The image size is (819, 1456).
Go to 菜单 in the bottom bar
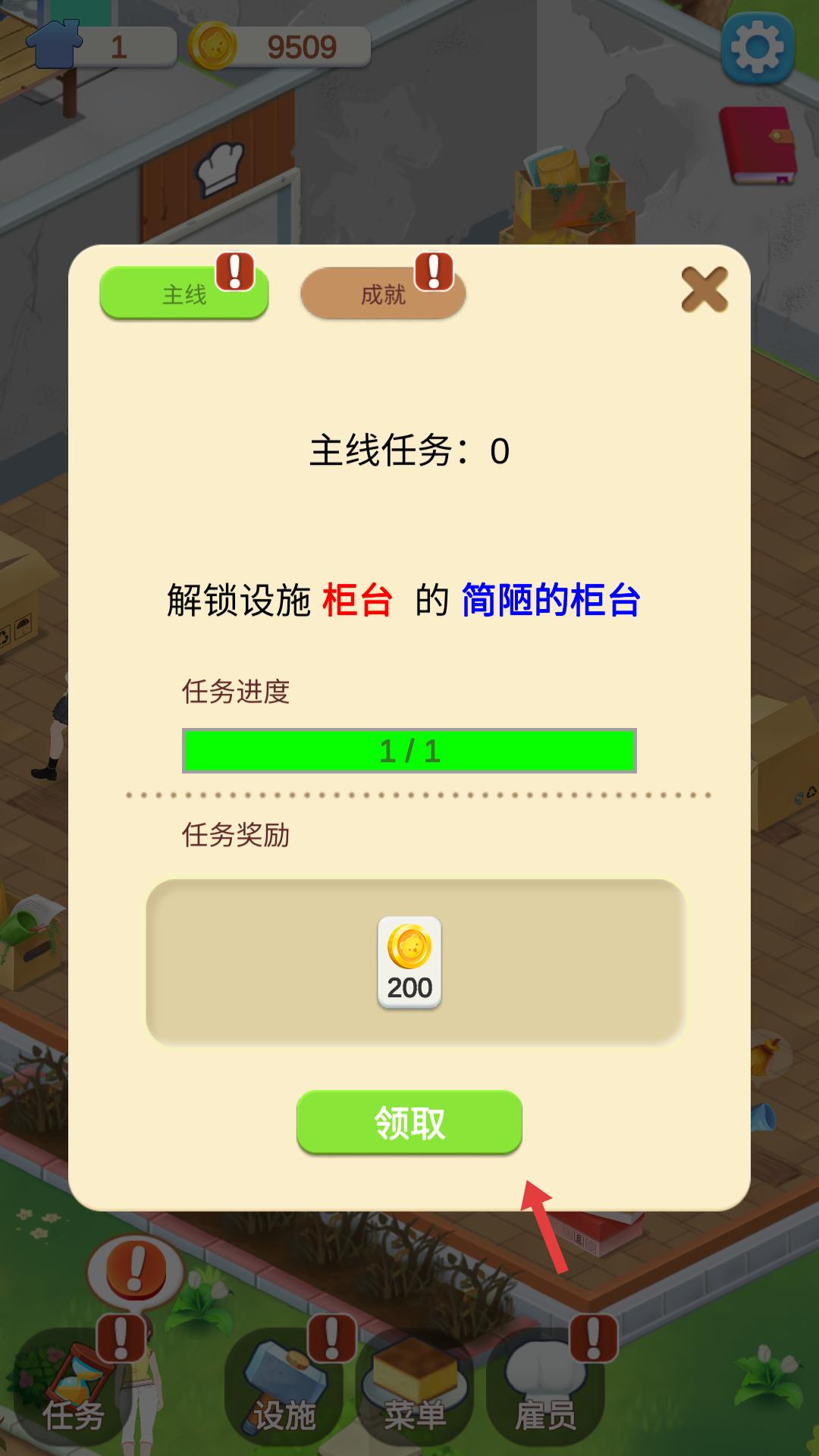point(414,1388)
